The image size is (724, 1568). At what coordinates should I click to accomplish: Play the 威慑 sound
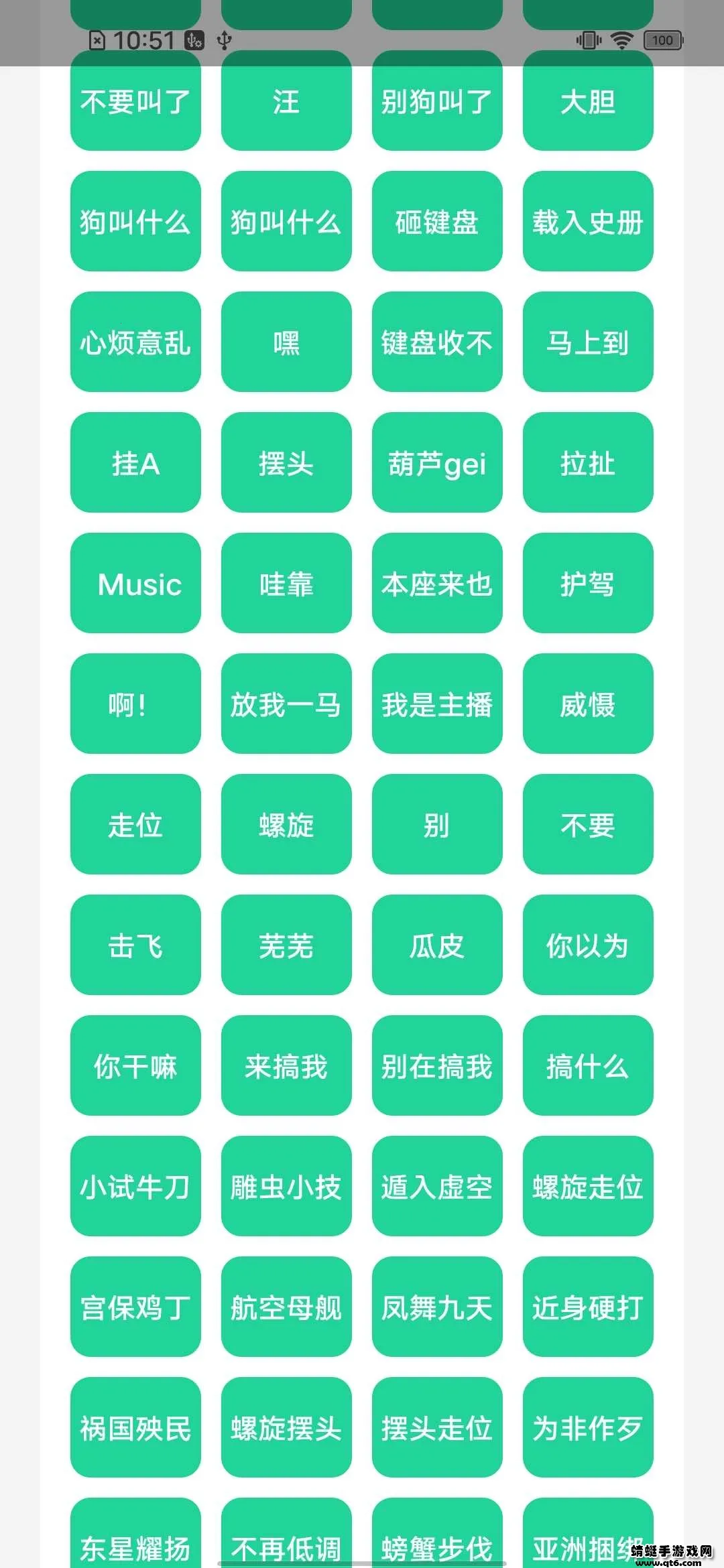(588, 704)
